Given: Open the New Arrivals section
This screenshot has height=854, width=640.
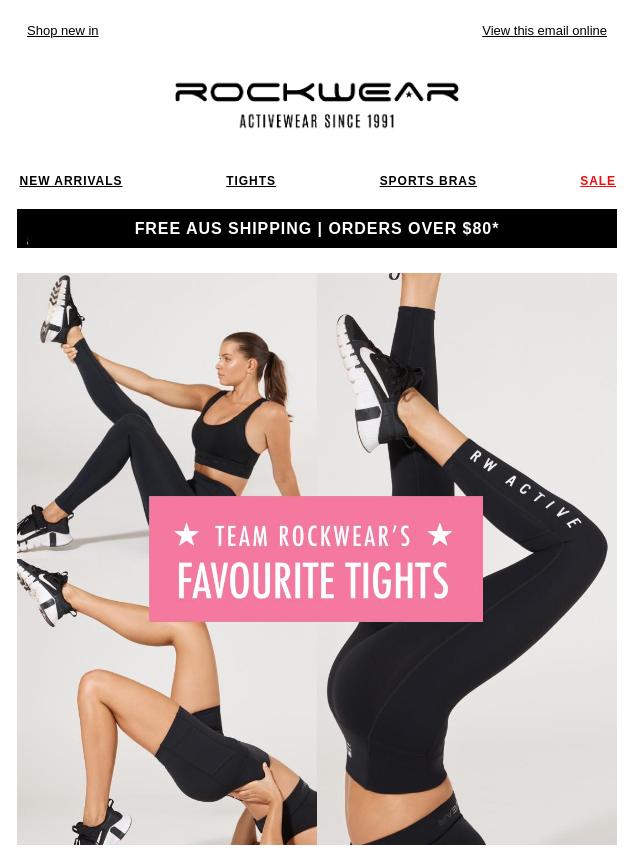Looking at the screenshot, I should [x=70, y=181].
